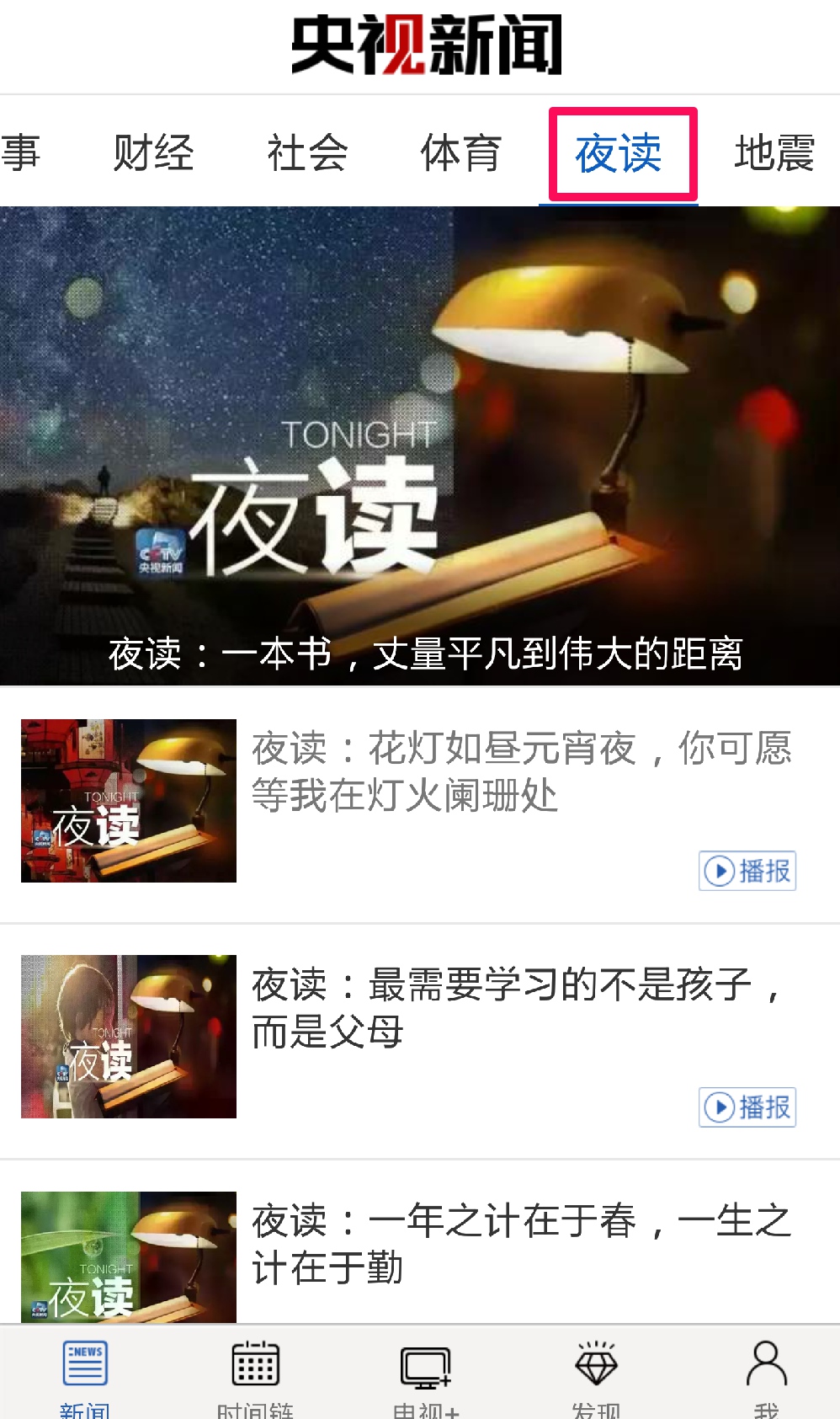This screenshot has height=1419, width=840.
Task: Select the 夜读 tab
Action: coord(619,153)
